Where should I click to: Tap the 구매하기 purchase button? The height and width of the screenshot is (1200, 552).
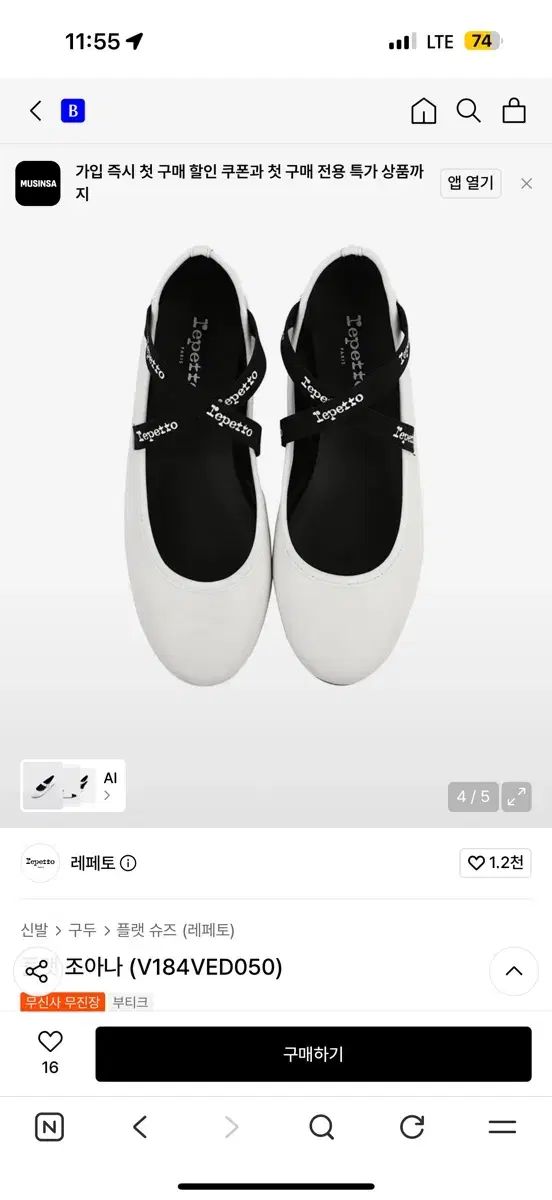[313, 1054]
